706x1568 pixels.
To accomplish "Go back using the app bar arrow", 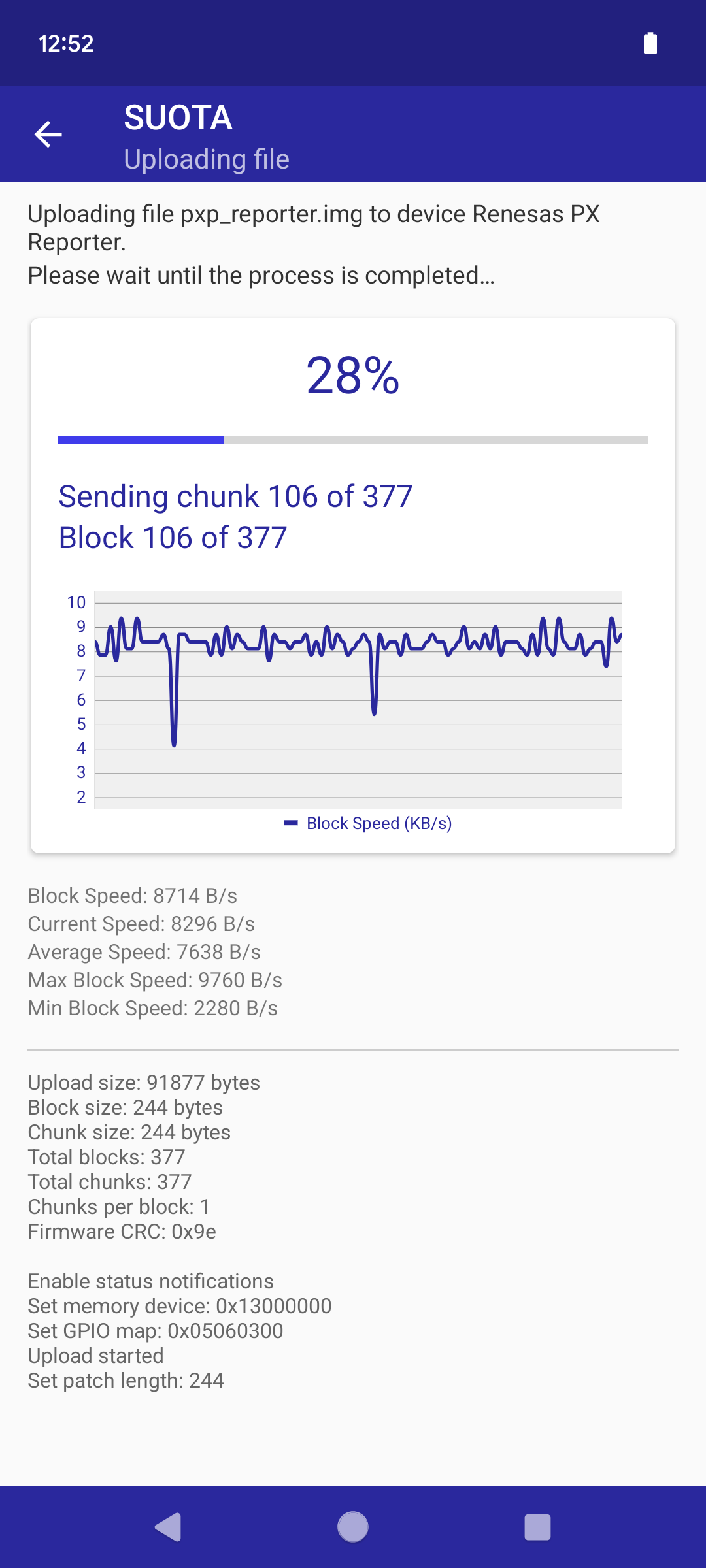I will point(48,135).
